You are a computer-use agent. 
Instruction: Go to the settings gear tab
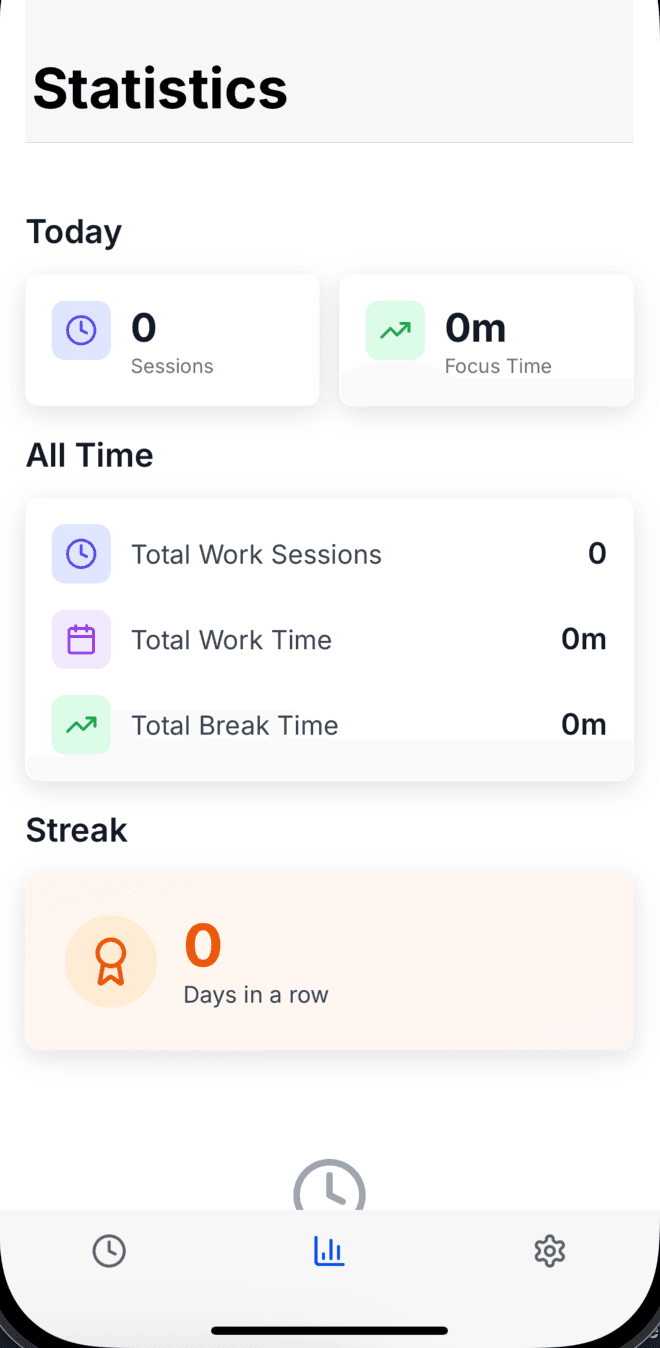tap(549, 1251)
